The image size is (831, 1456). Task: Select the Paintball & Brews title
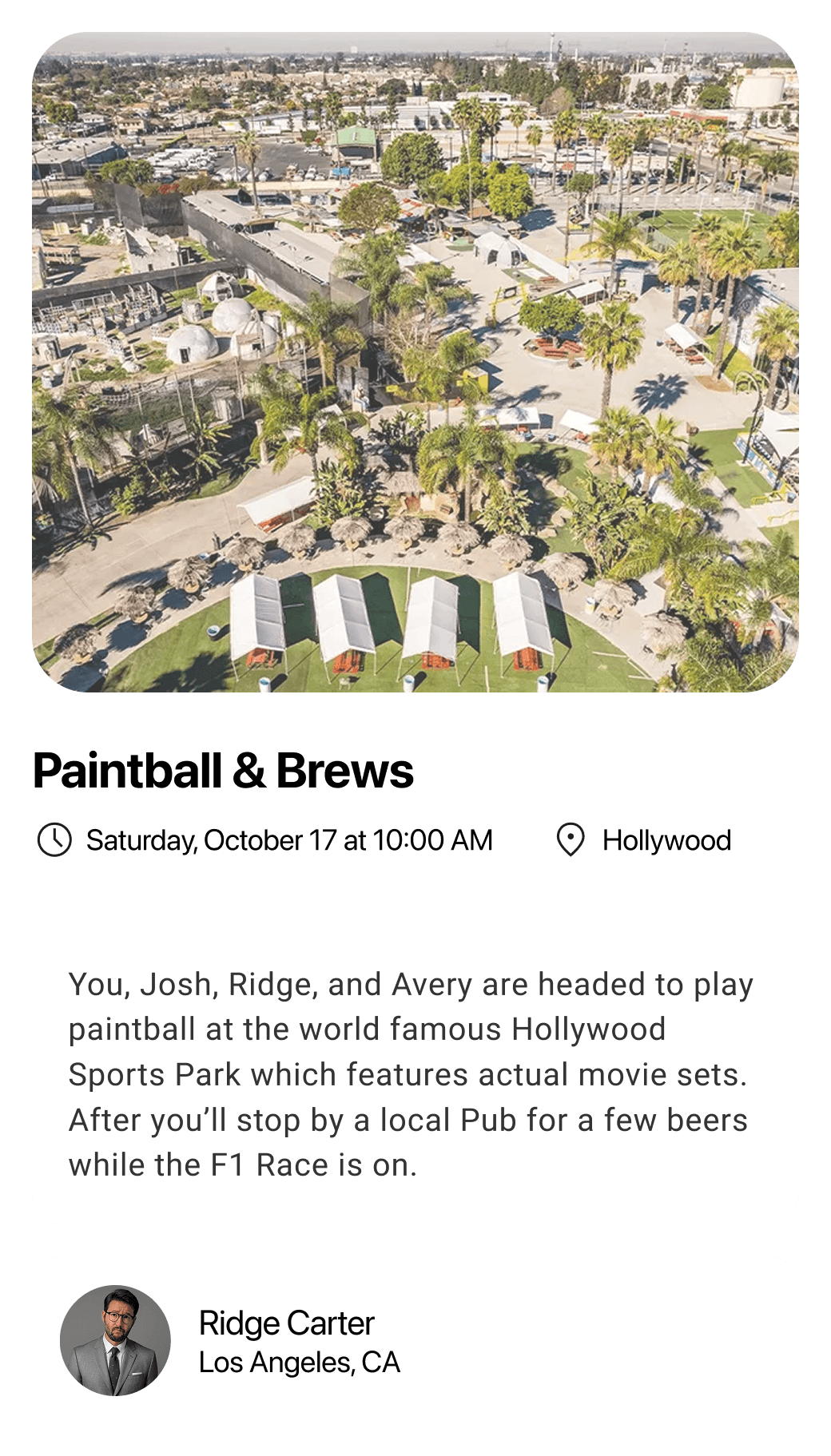tap(225, 770)
